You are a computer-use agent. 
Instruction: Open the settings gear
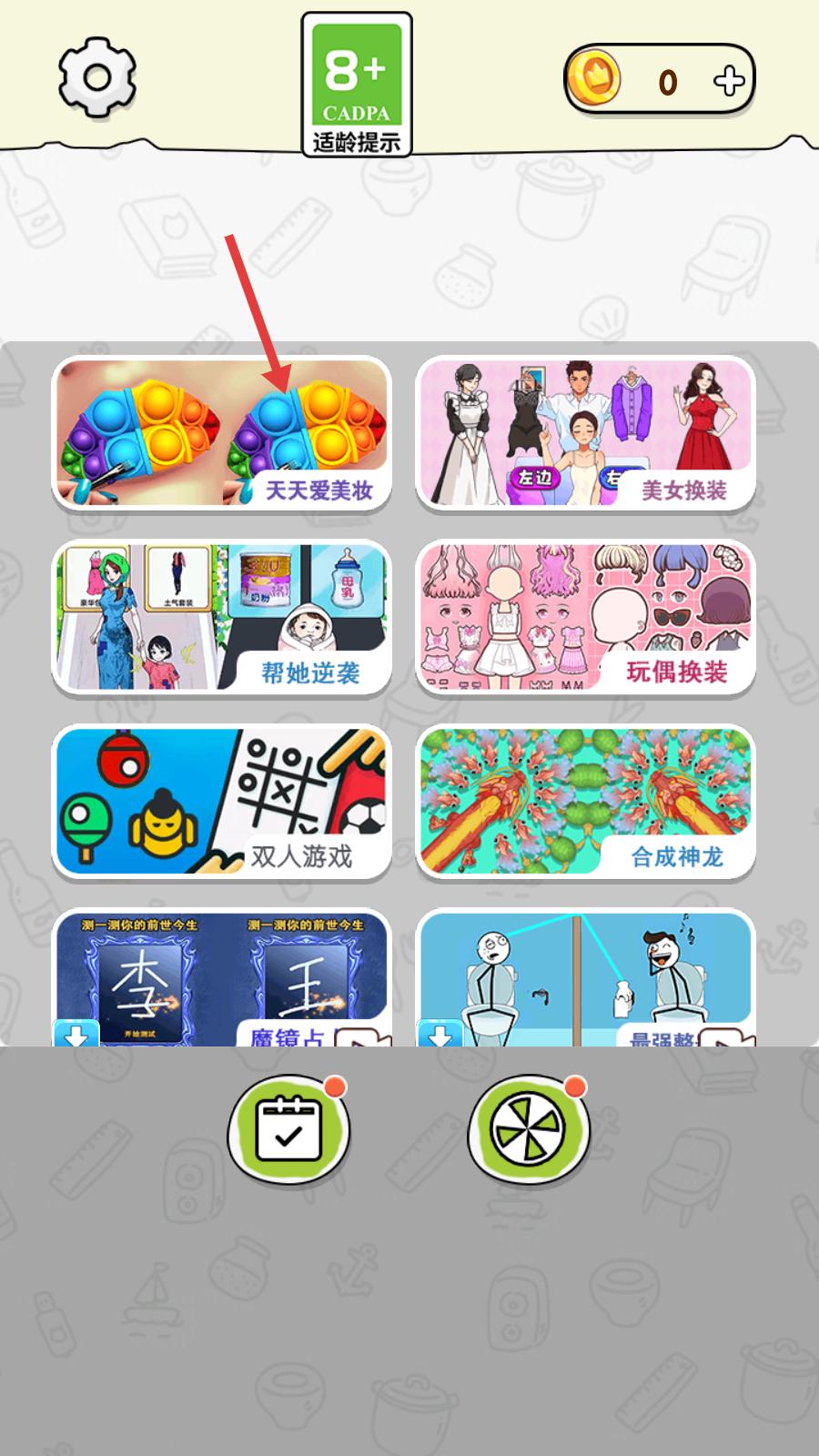pos(97,77)
